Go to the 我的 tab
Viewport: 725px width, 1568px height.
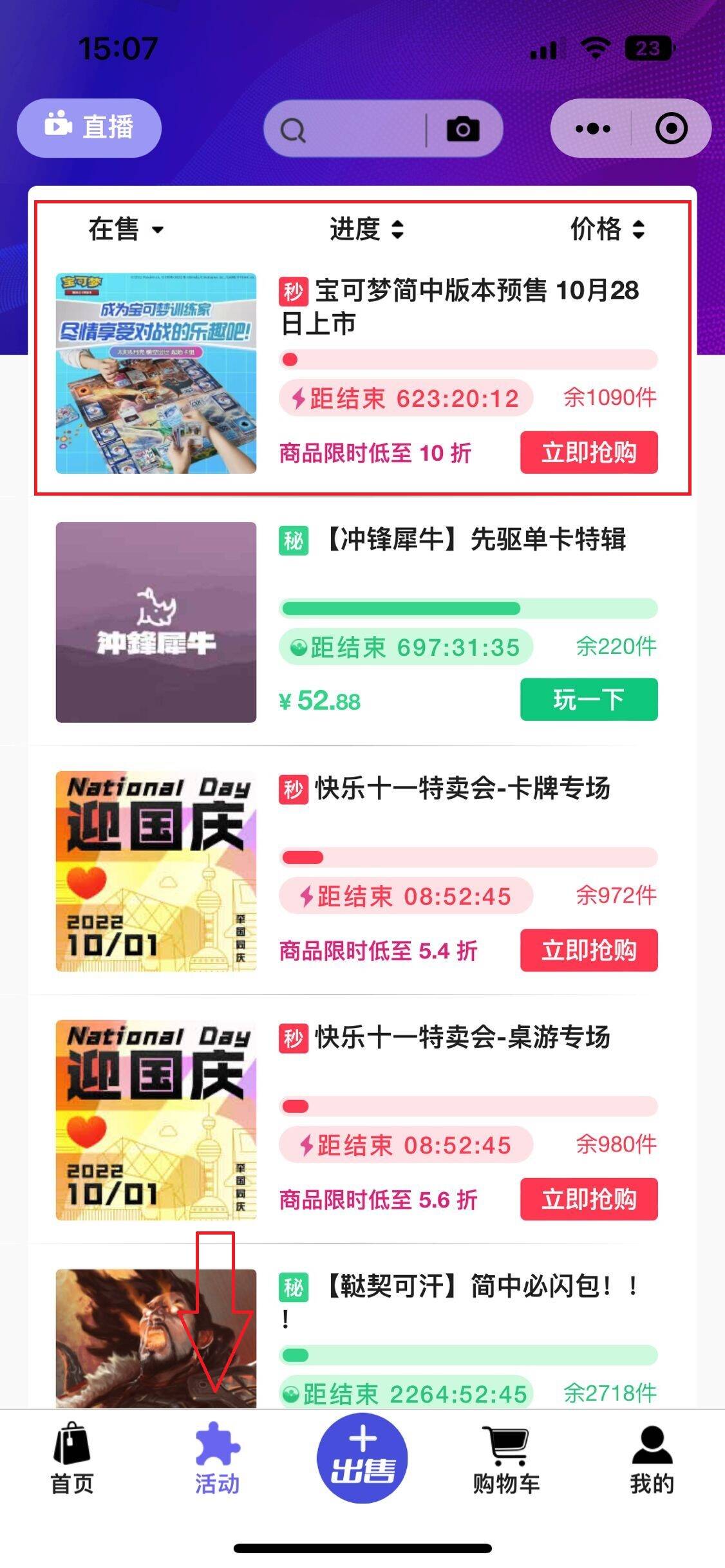tap(652, 1461)
